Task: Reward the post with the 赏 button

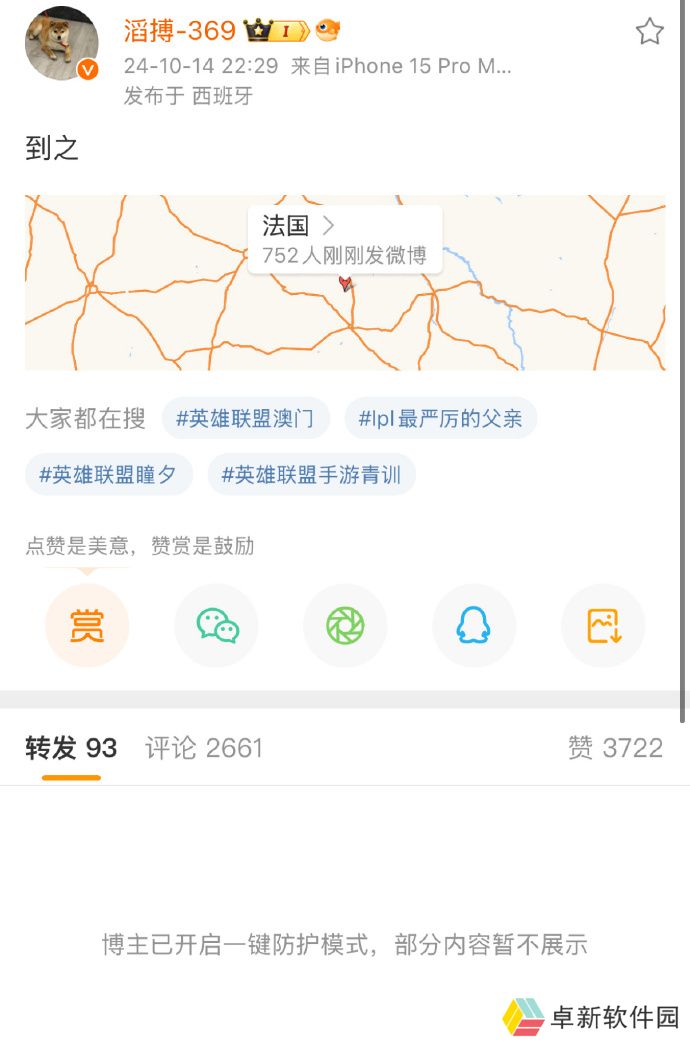Action: tap(87, 626)
